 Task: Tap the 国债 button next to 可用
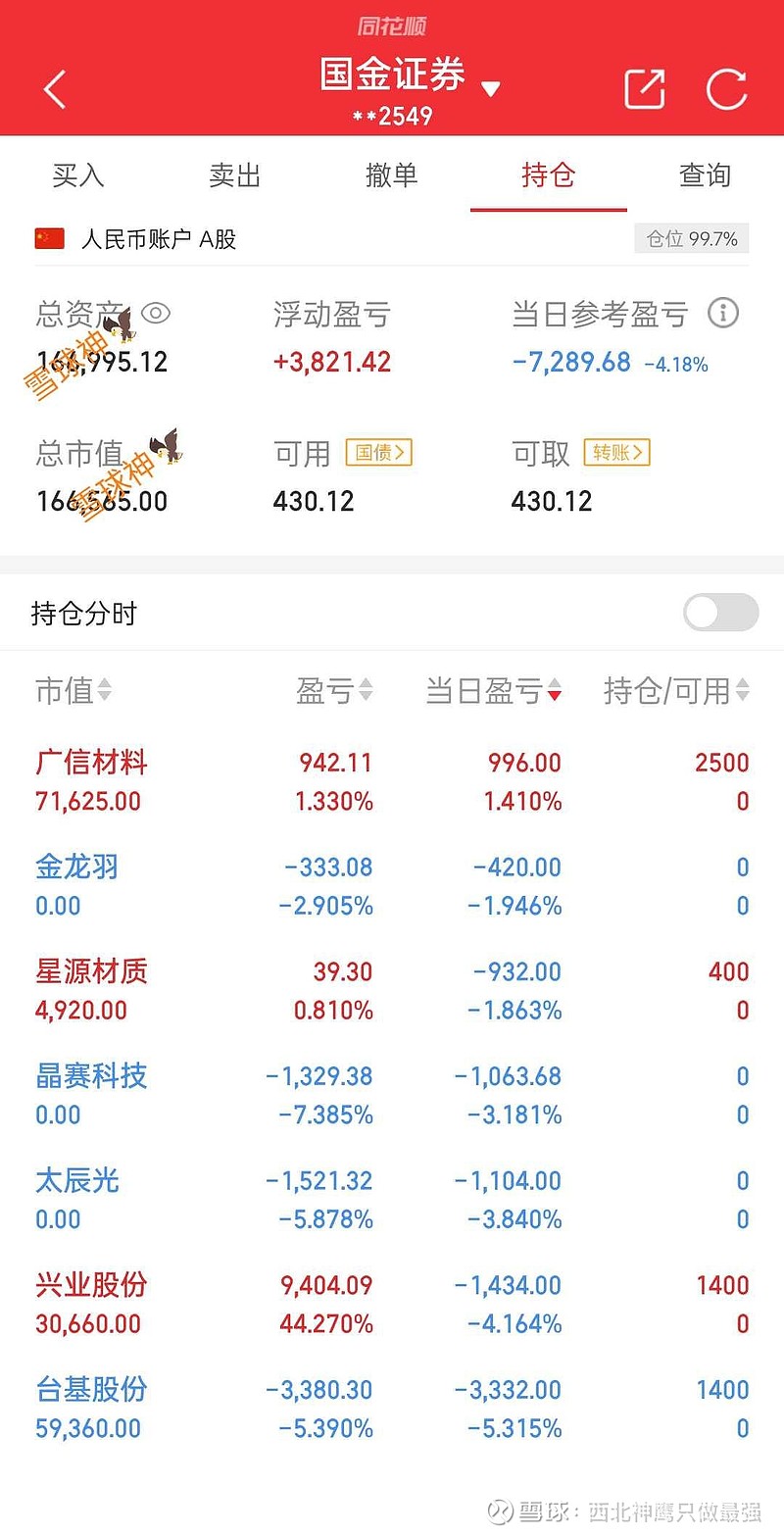click(x=378, y=452)
